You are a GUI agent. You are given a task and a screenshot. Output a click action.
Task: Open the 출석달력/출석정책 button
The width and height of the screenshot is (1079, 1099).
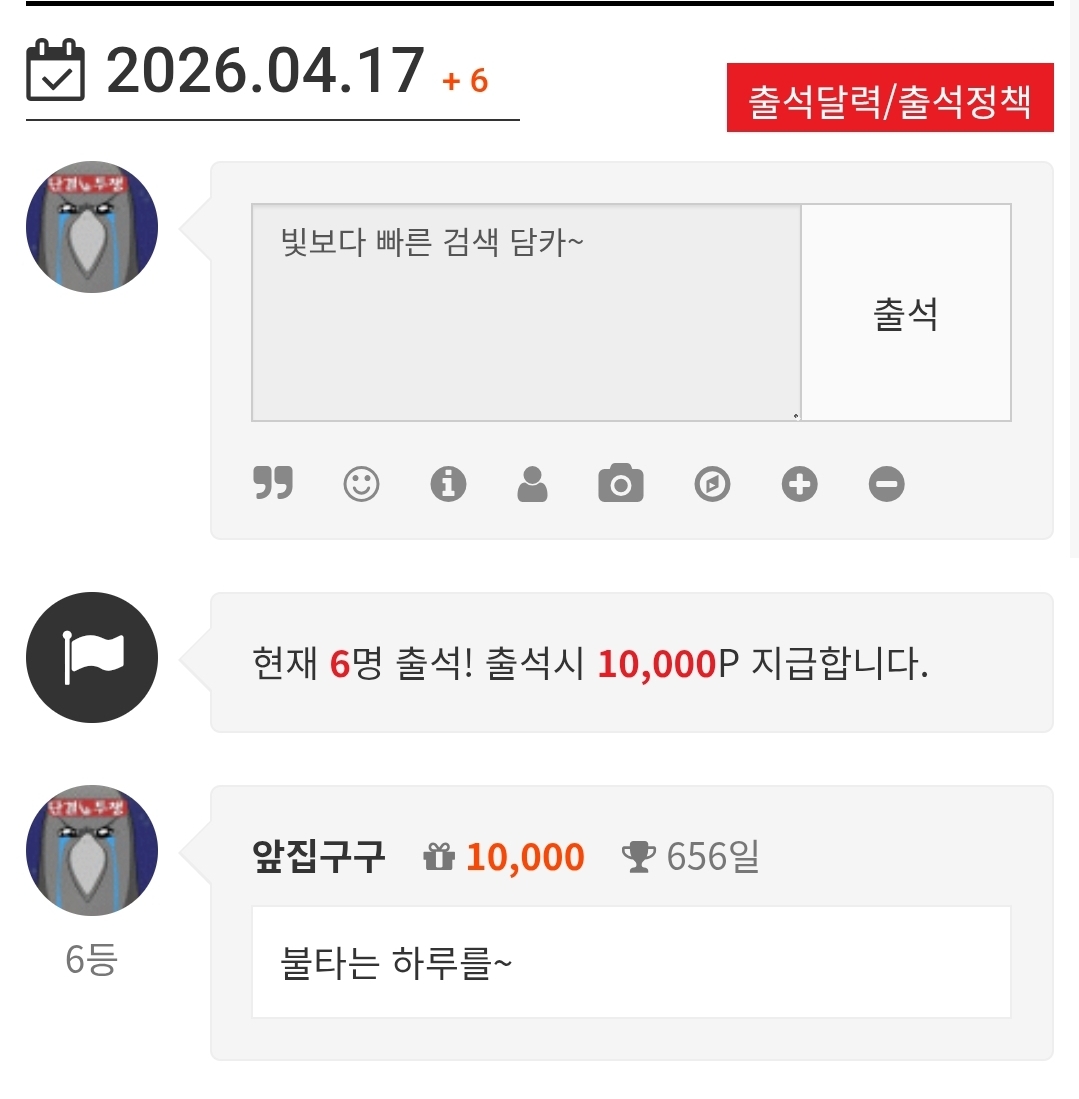point(889,98)
